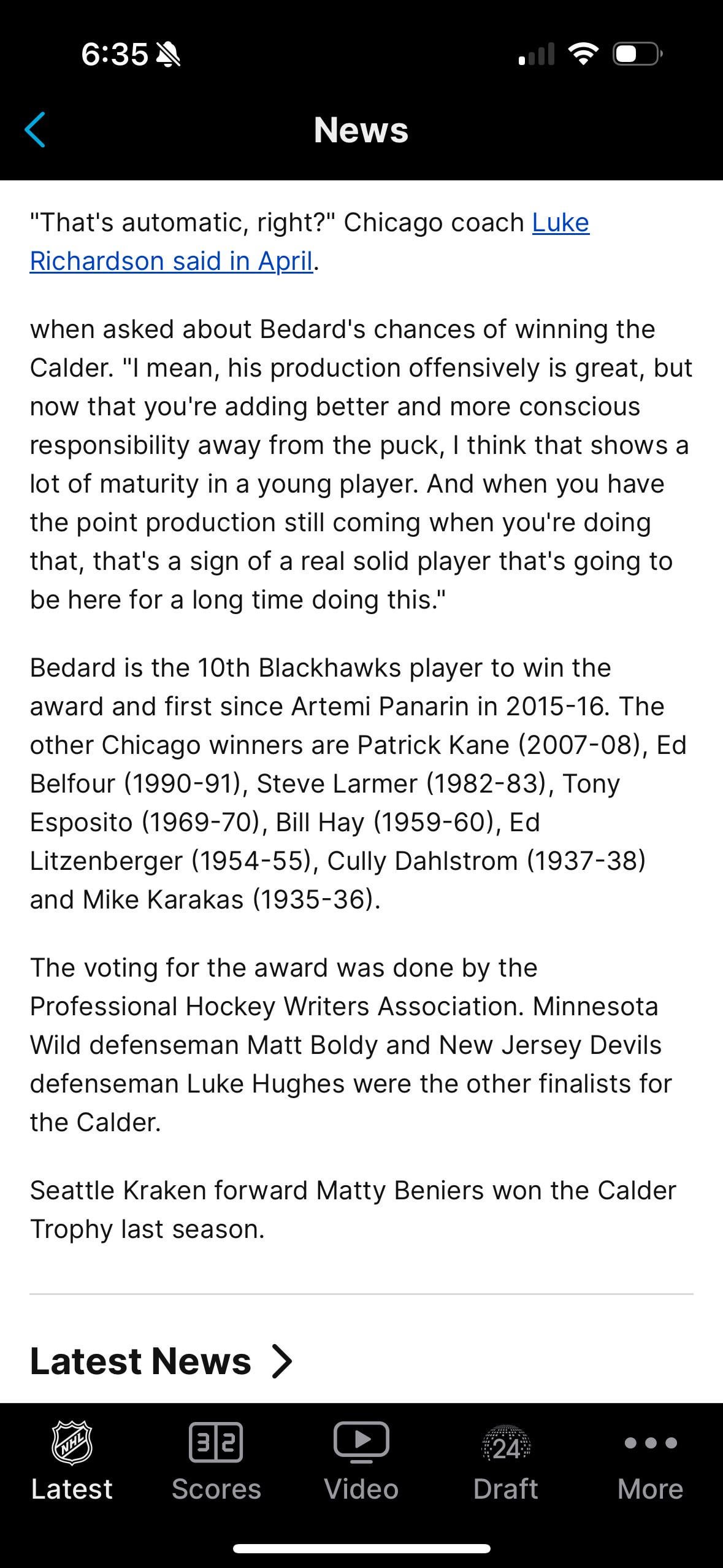Open the Latest News section

click(161, 1361)
